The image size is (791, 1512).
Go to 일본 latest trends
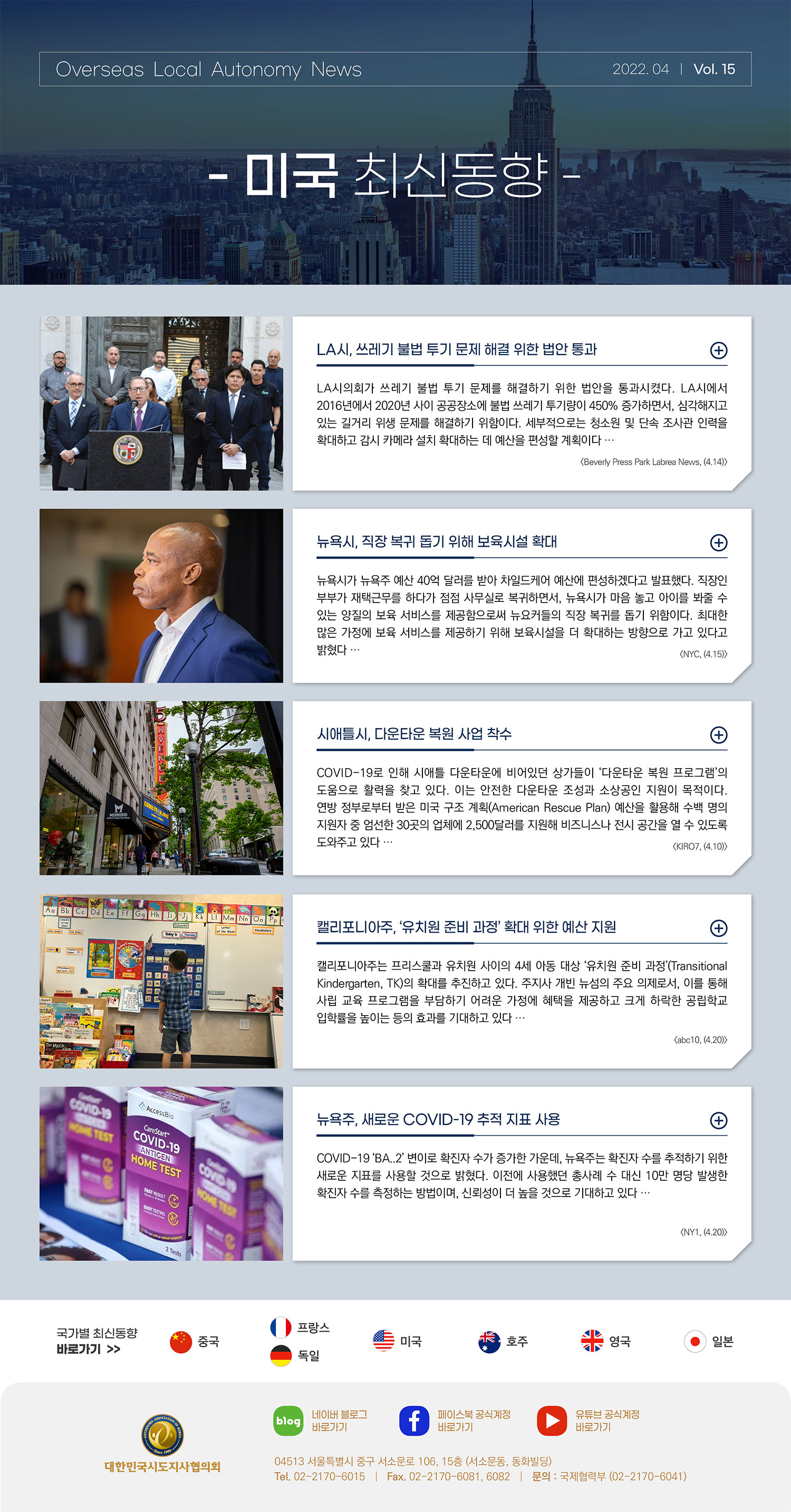click(x=709, y=1341)
